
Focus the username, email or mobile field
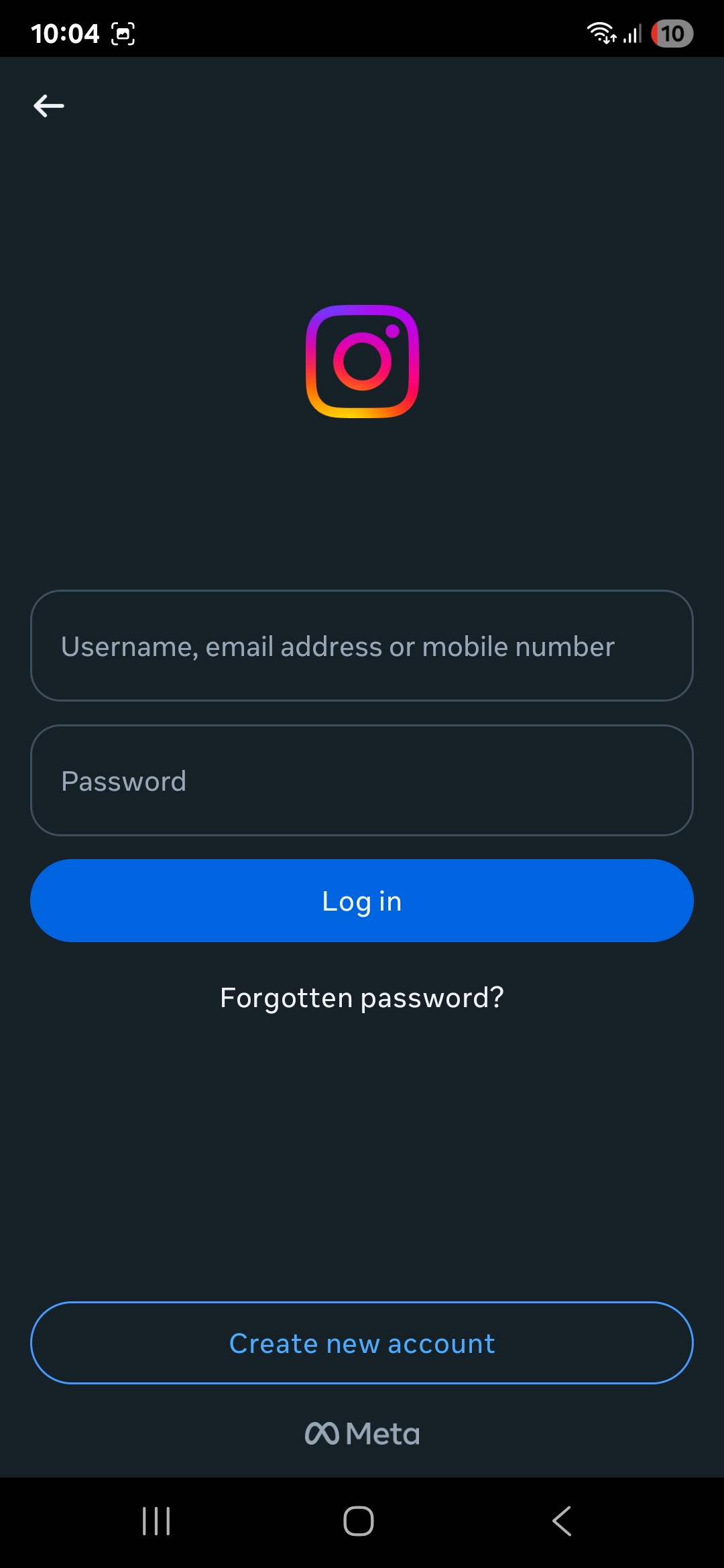(362, 645)
